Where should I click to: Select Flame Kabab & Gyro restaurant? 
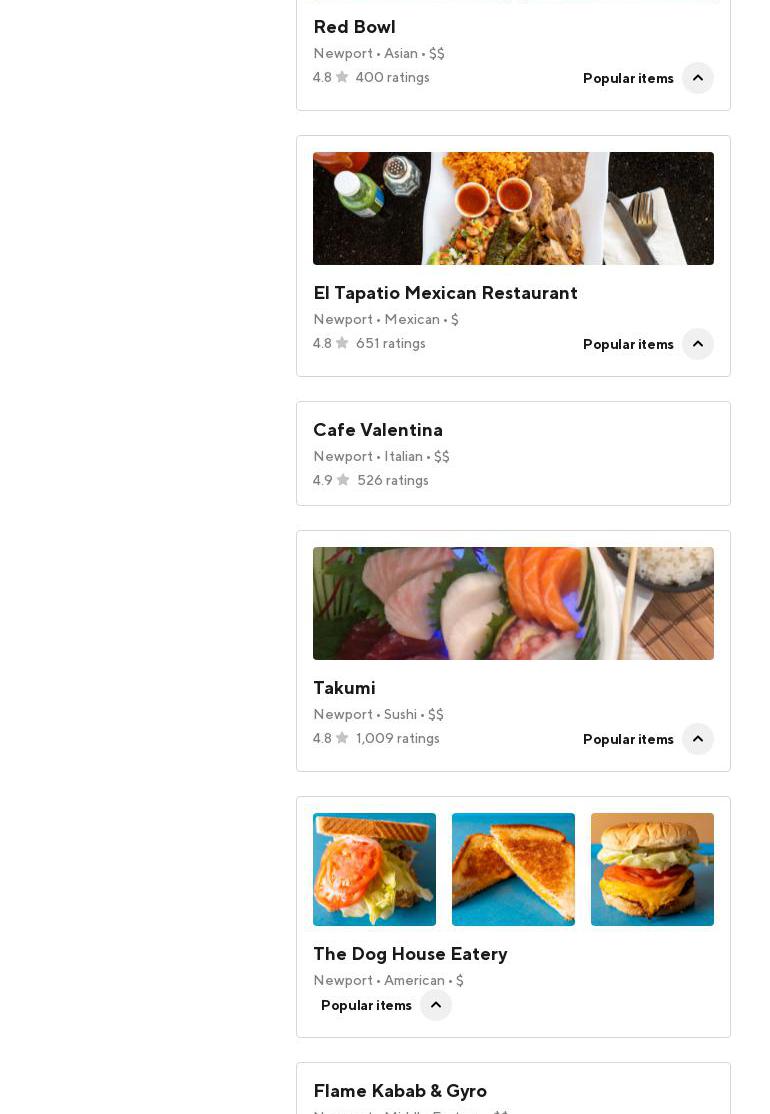400,1091
